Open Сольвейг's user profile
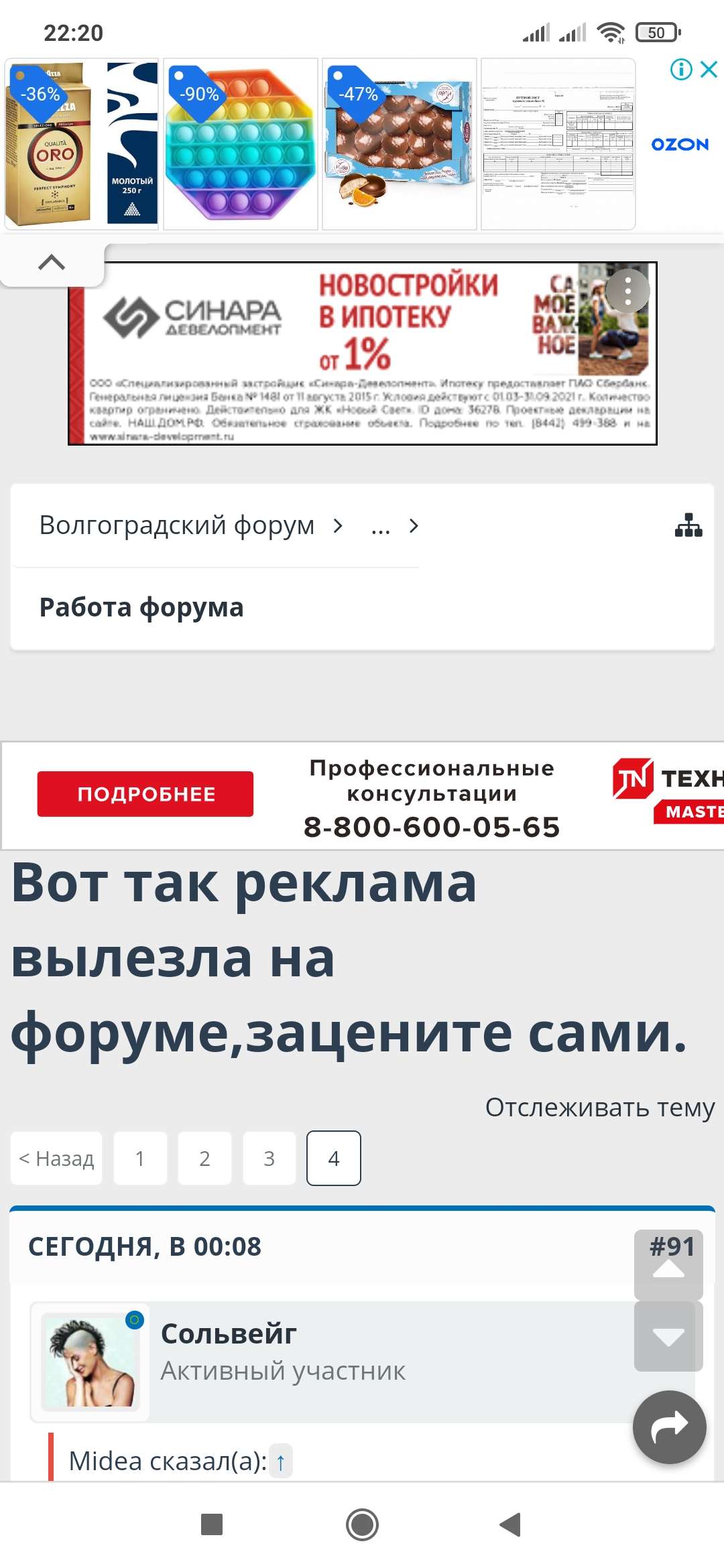Viewport: 724px width, 1568px height. pyautogui.click(x=229, y=1333)
